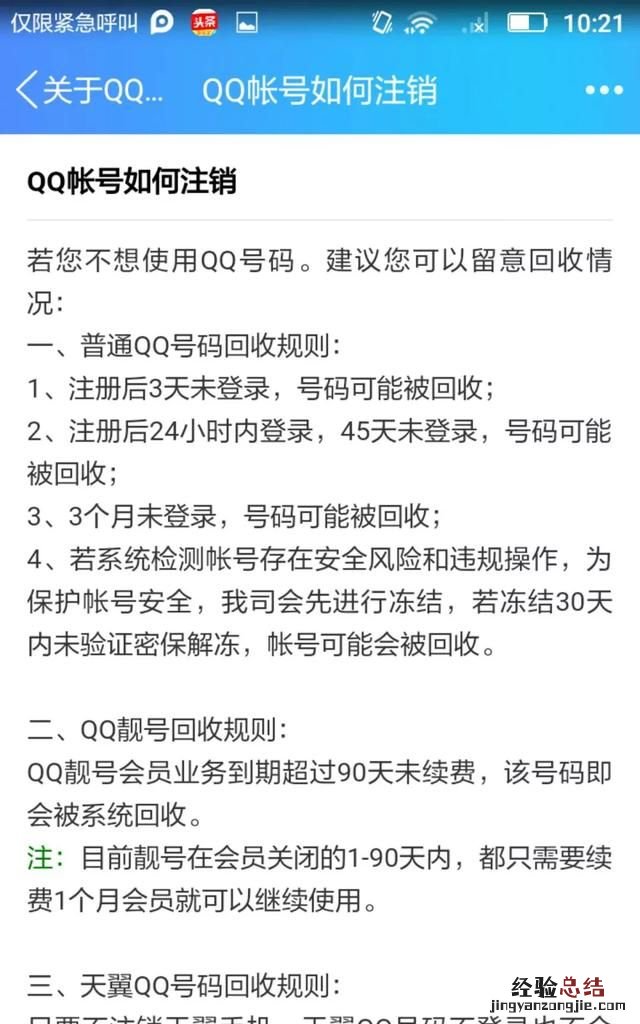Open the three-dot overflow menu

tap(603, 90)
